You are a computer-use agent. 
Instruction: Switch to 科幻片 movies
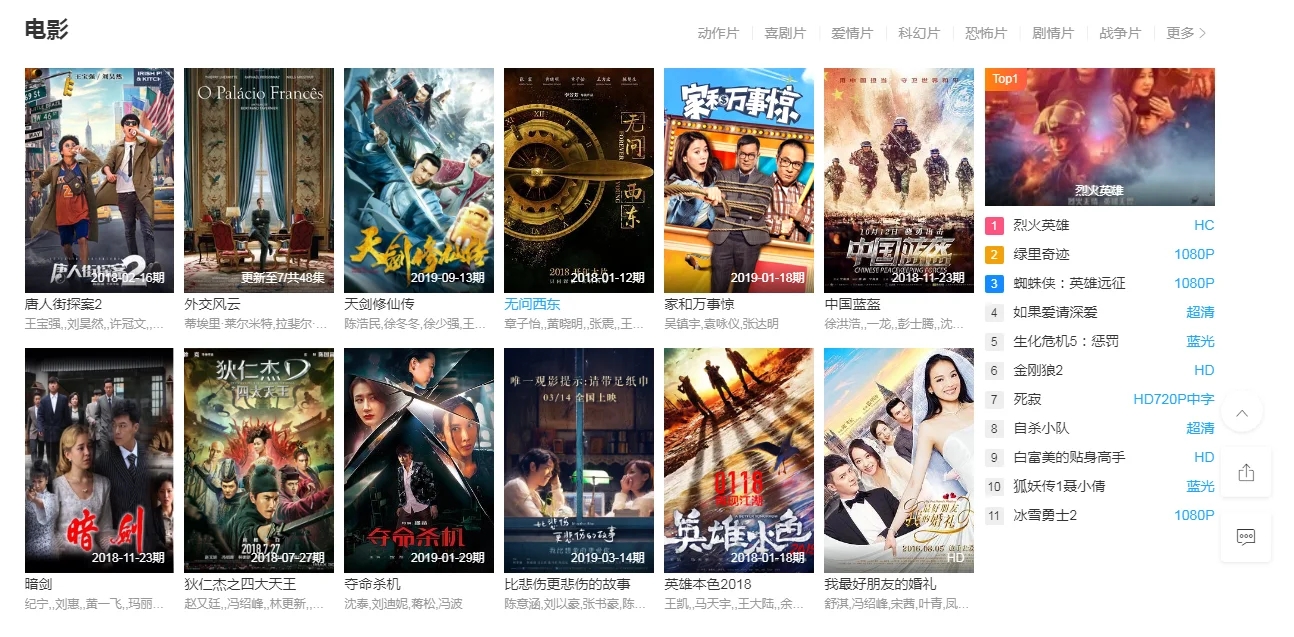(x=918, y=33)
